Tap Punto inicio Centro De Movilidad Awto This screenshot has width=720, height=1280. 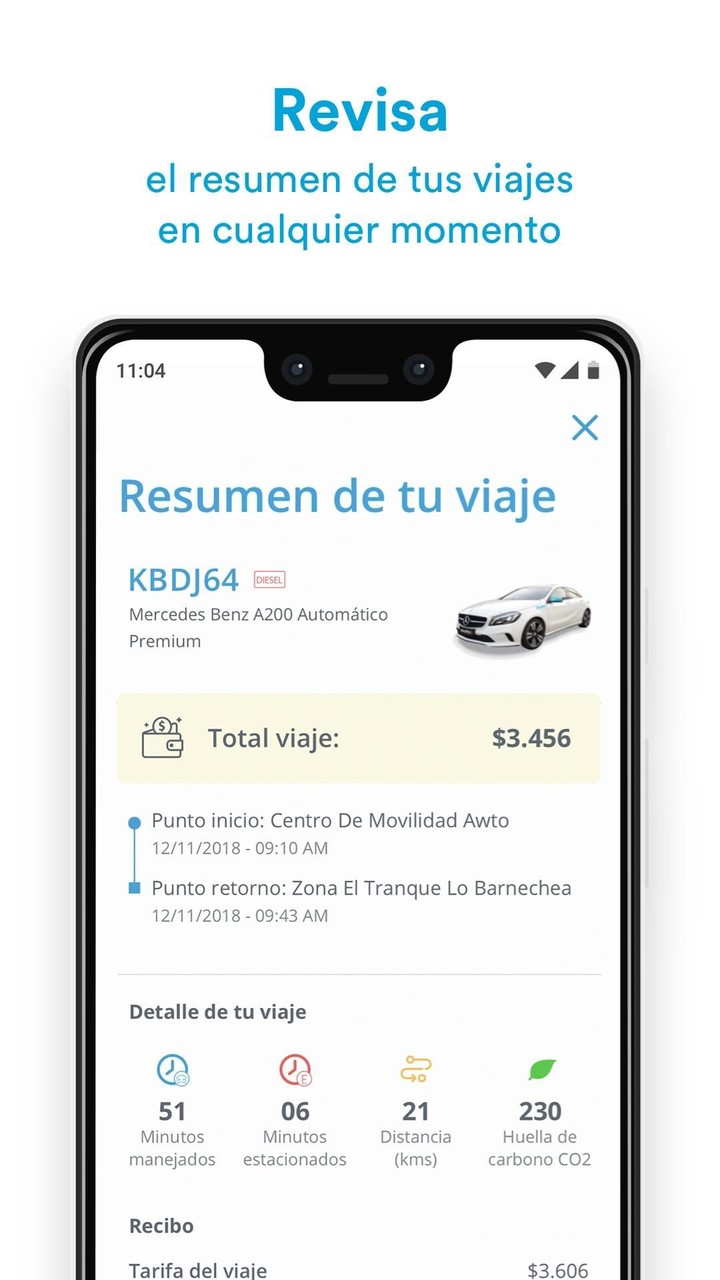[x=330, y=820]
